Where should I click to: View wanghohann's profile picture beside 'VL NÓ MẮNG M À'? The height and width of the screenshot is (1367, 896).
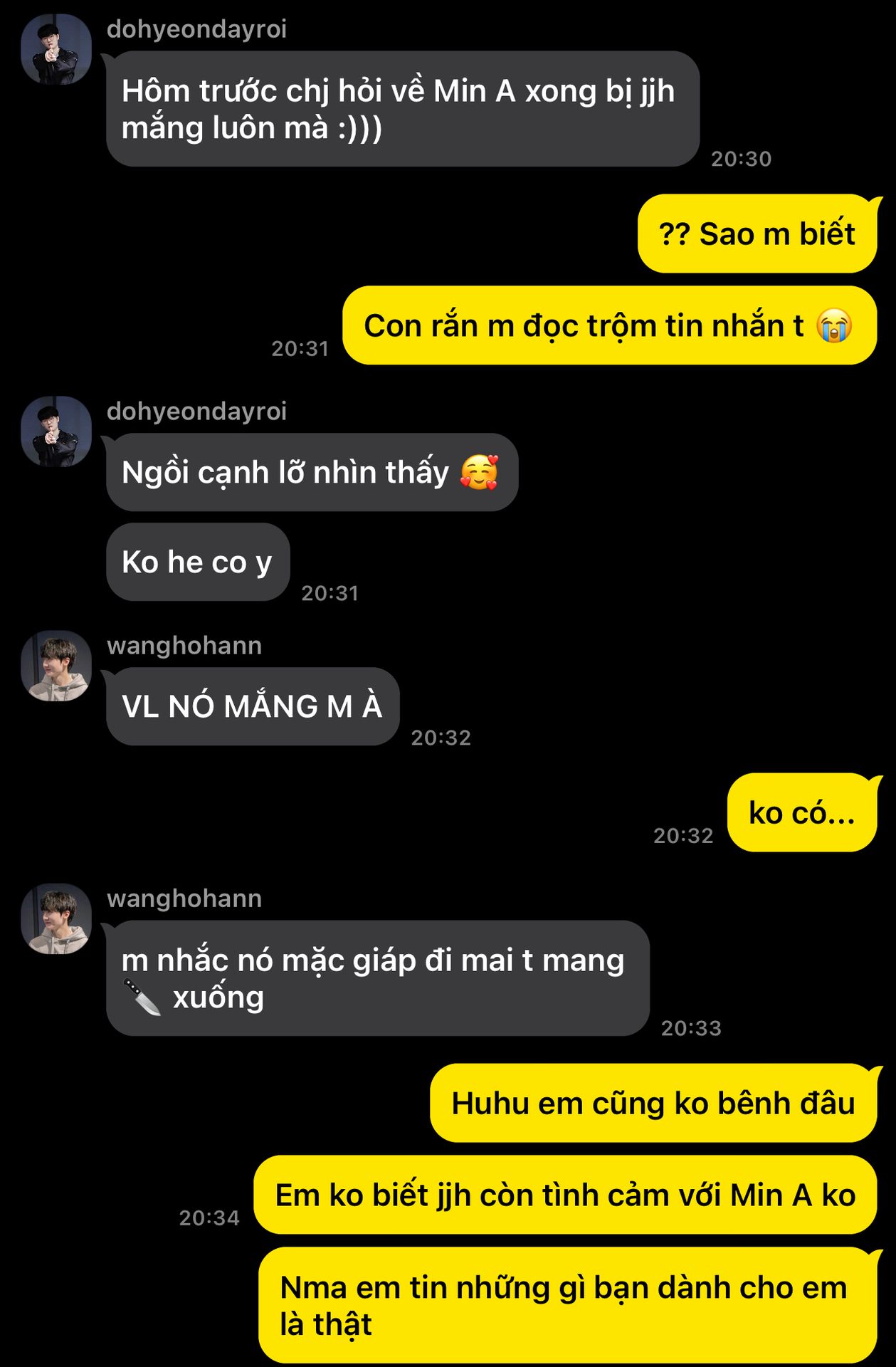[x=56, y=666]
